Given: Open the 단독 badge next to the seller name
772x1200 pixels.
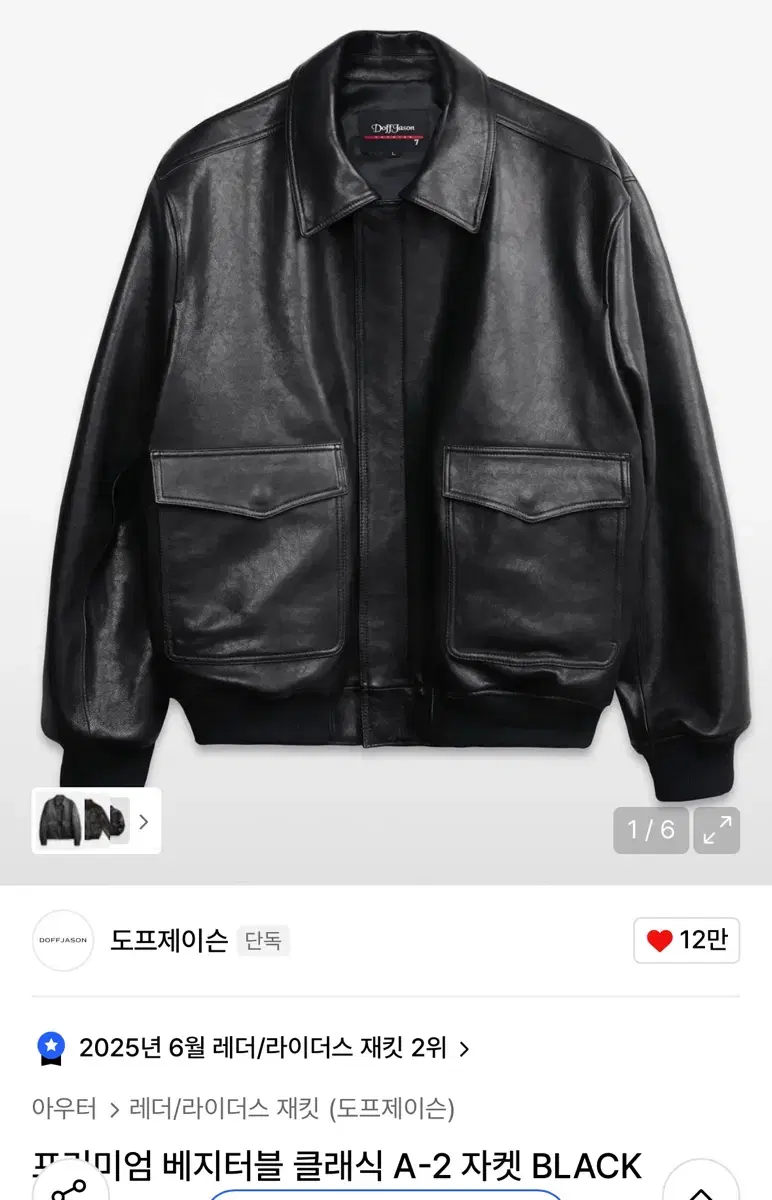Looking at the screenshot, I should 262,941.
